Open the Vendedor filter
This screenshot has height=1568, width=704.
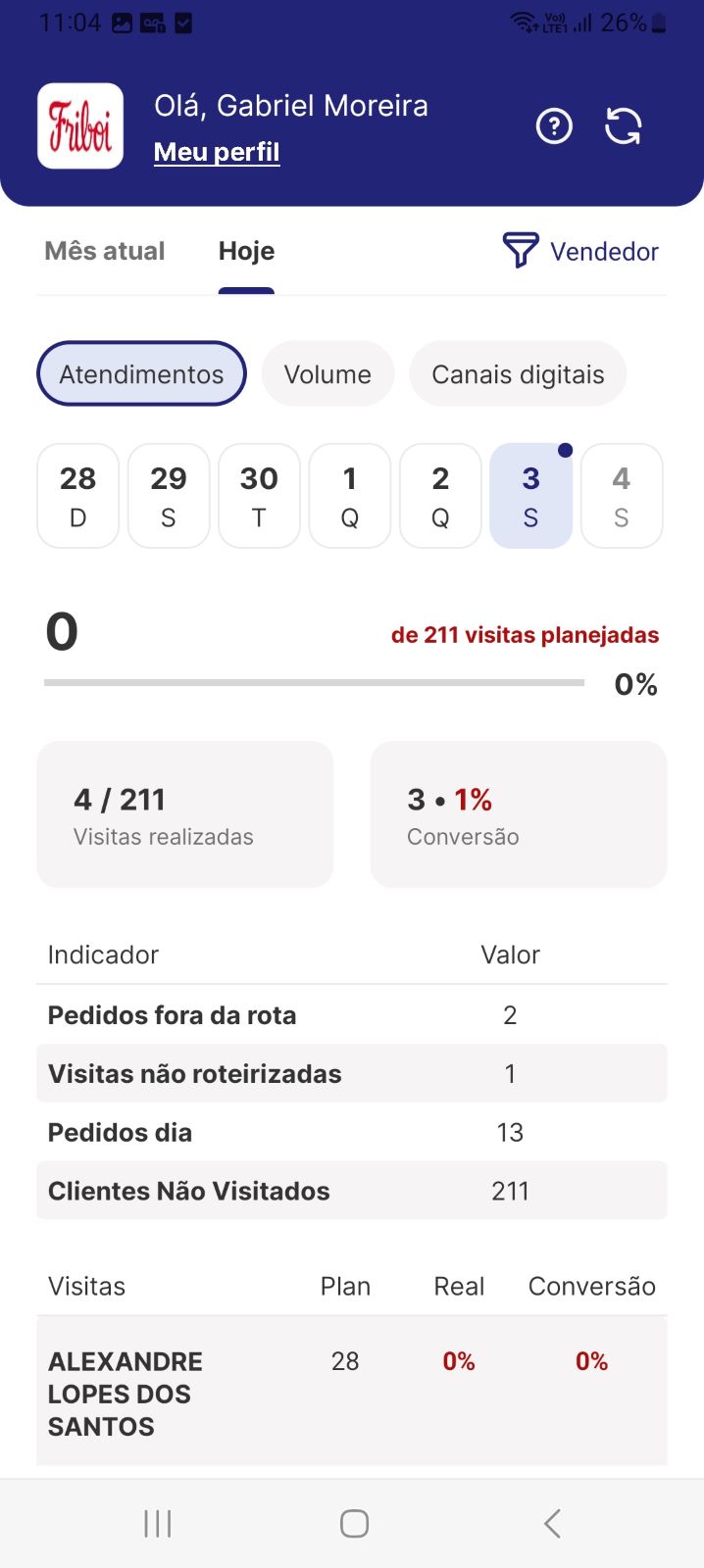[x=580, y=251]
